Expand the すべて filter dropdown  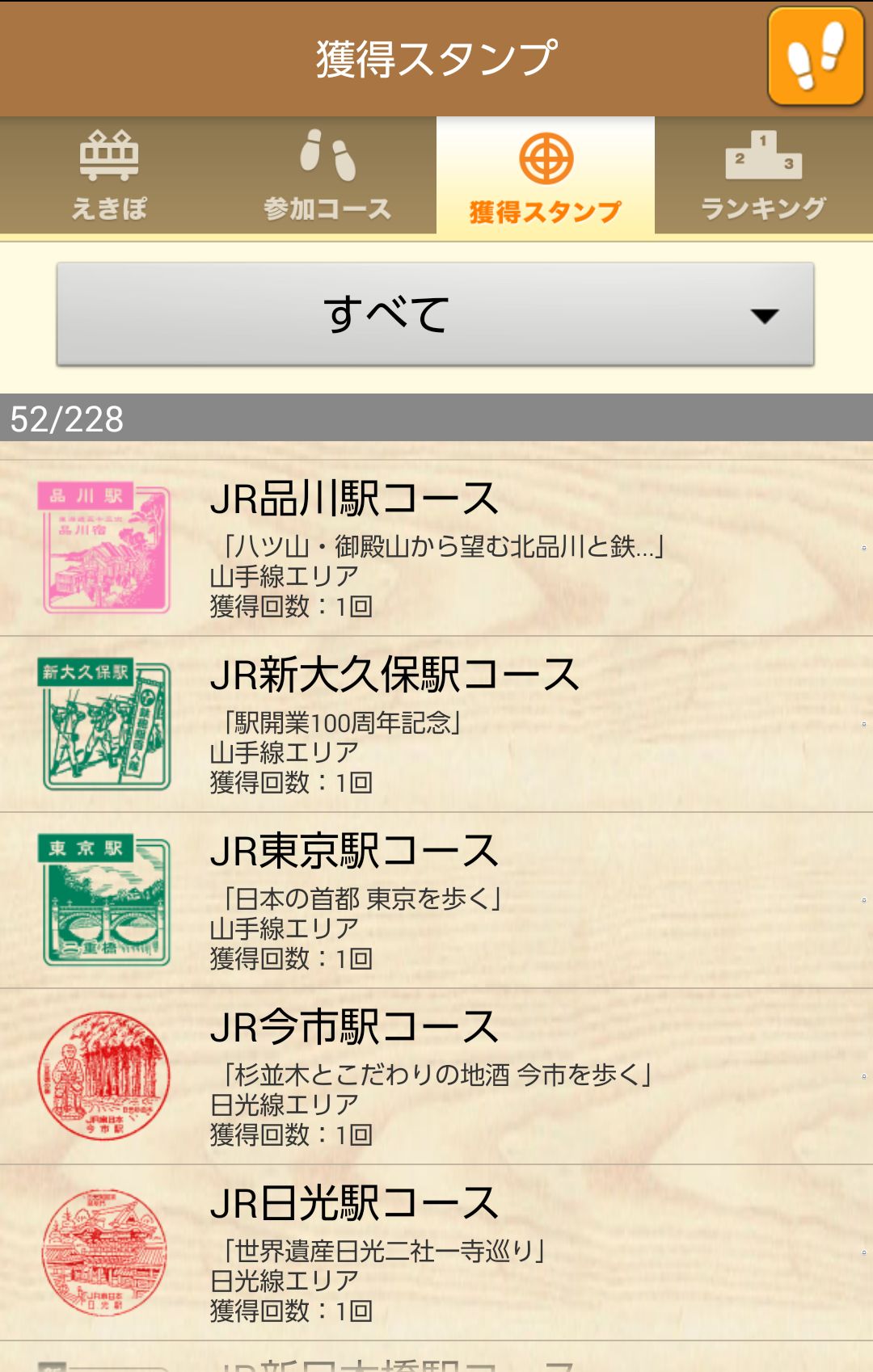435,314
